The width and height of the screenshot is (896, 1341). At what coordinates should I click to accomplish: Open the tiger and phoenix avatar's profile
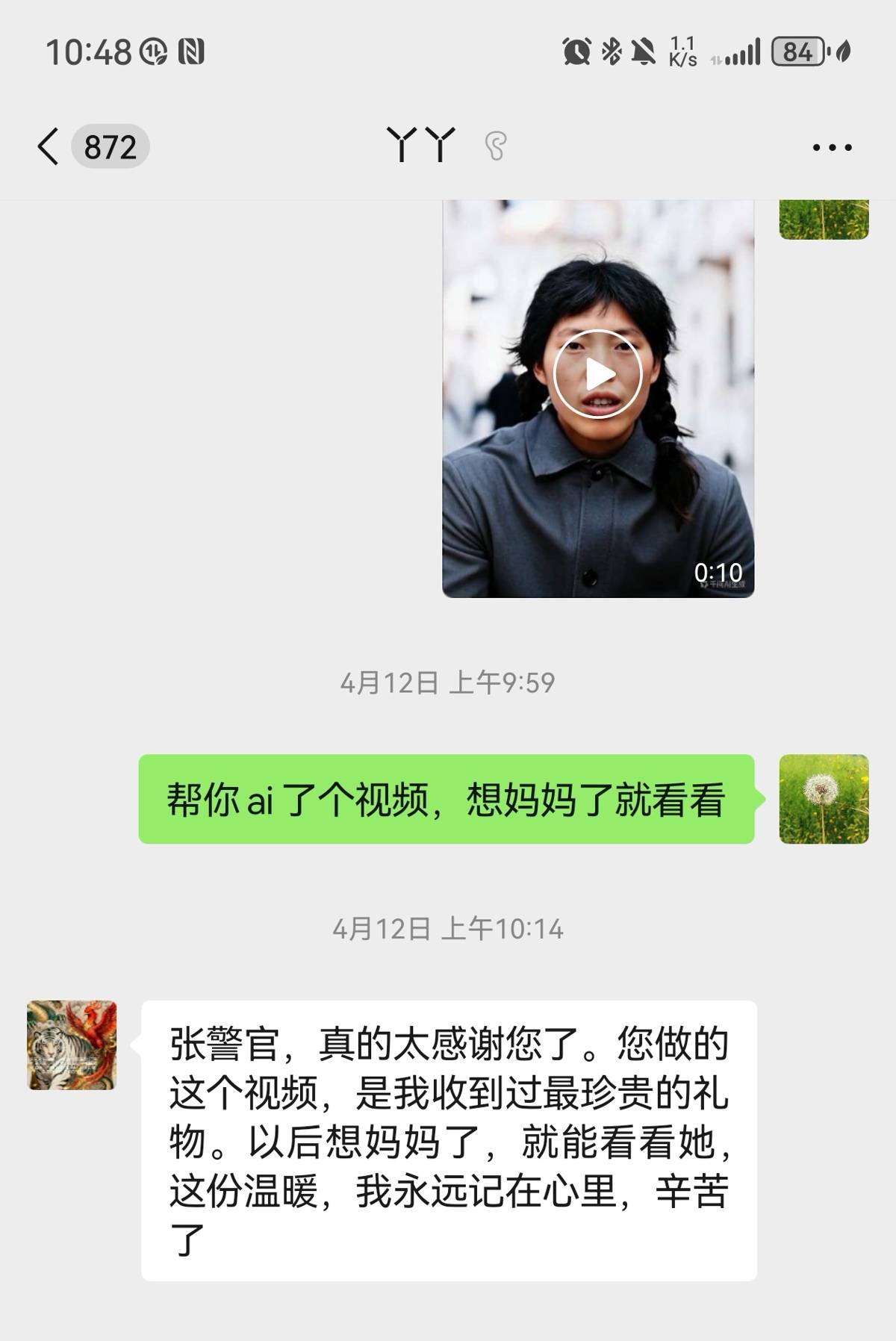[x=72, y=1045]
